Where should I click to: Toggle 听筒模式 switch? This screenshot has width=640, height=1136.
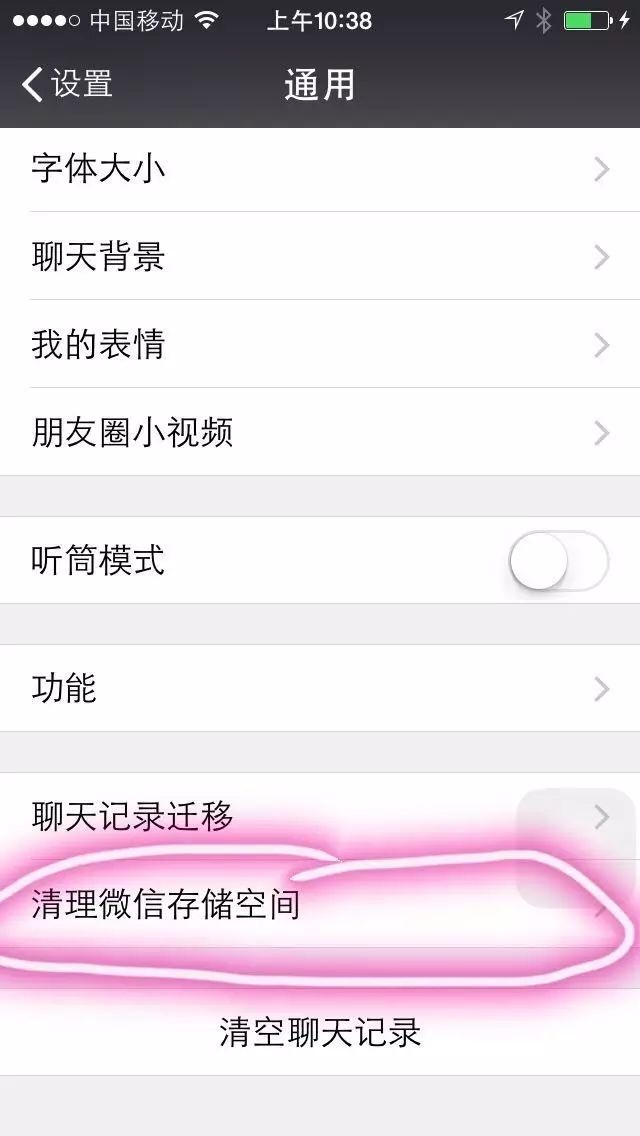pyautogui.click(x=558, y=561)
